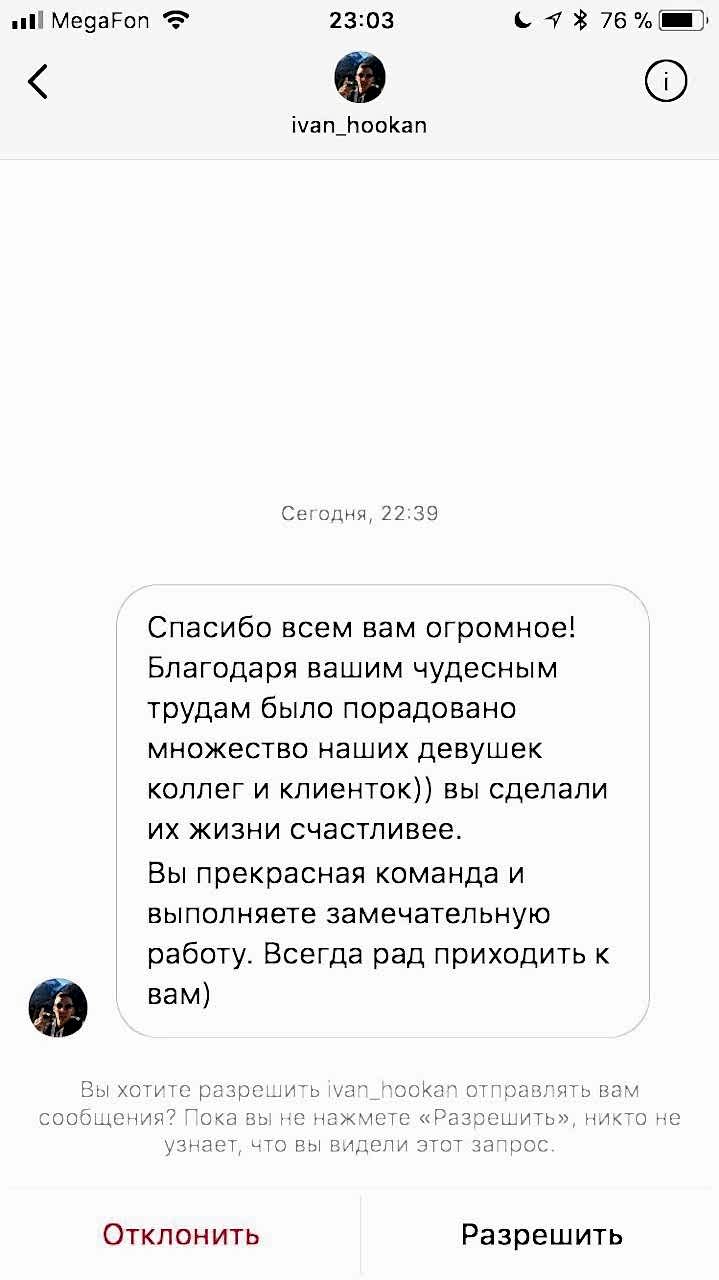Tap the Отклонить button to decline request
The height and width of the screenshot is (1280, 719).
tap(181, 1235)
